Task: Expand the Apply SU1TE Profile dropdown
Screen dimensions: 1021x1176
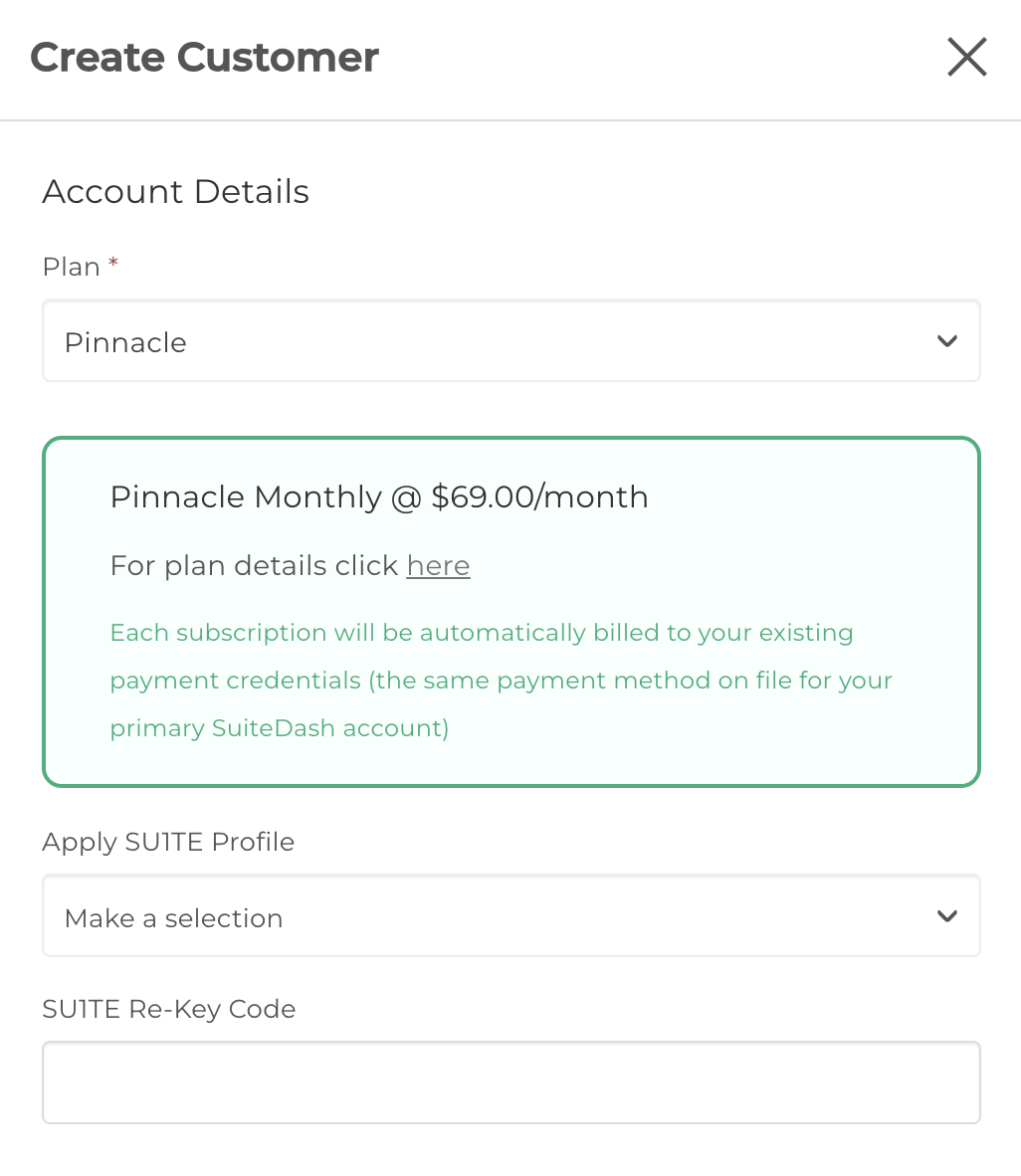Action: point(510,916)
